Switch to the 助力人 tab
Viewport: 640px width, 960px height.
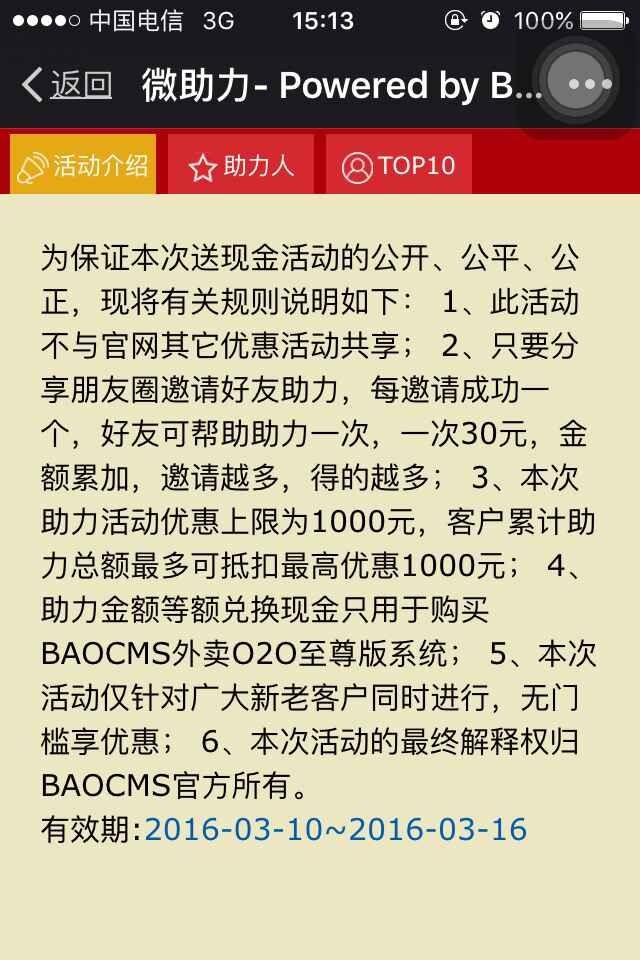point(241,165)
